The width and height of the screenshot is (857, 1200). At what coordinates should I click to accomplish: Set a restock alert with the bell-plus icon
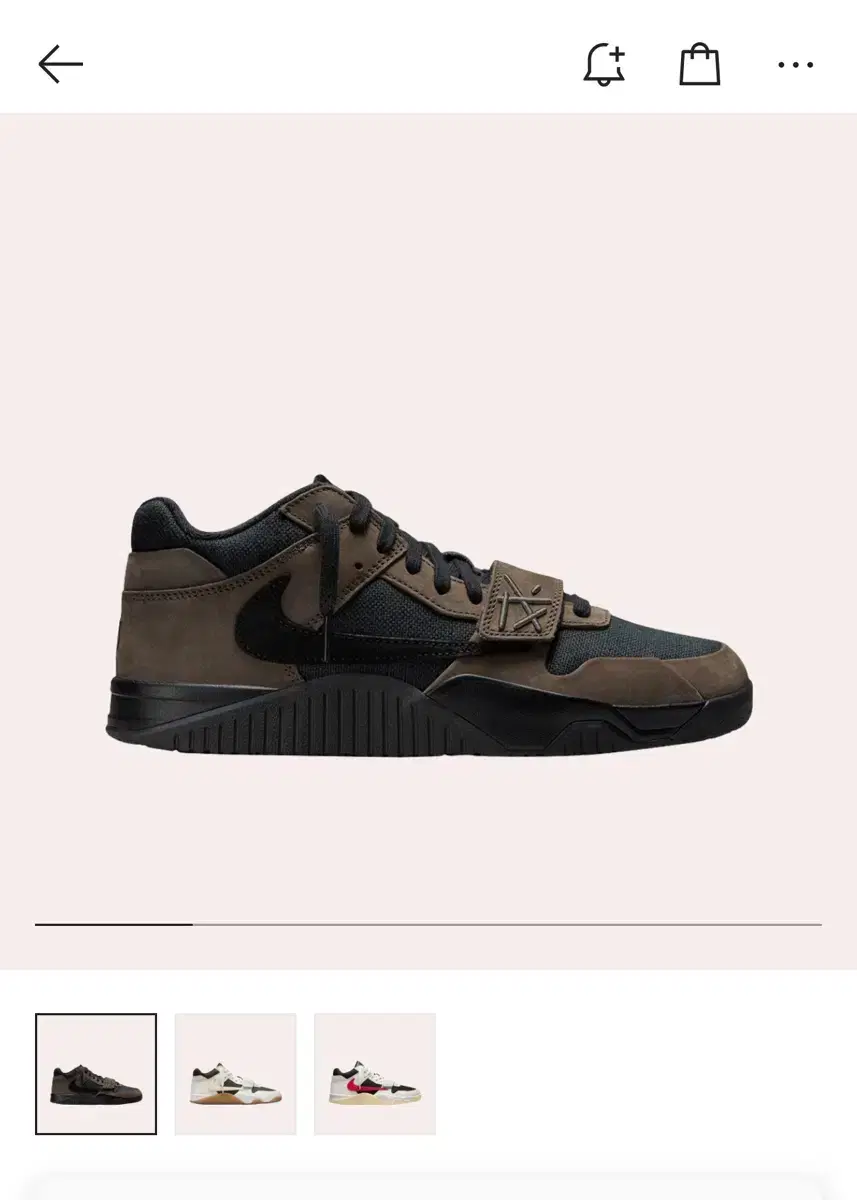coord(604,62)
